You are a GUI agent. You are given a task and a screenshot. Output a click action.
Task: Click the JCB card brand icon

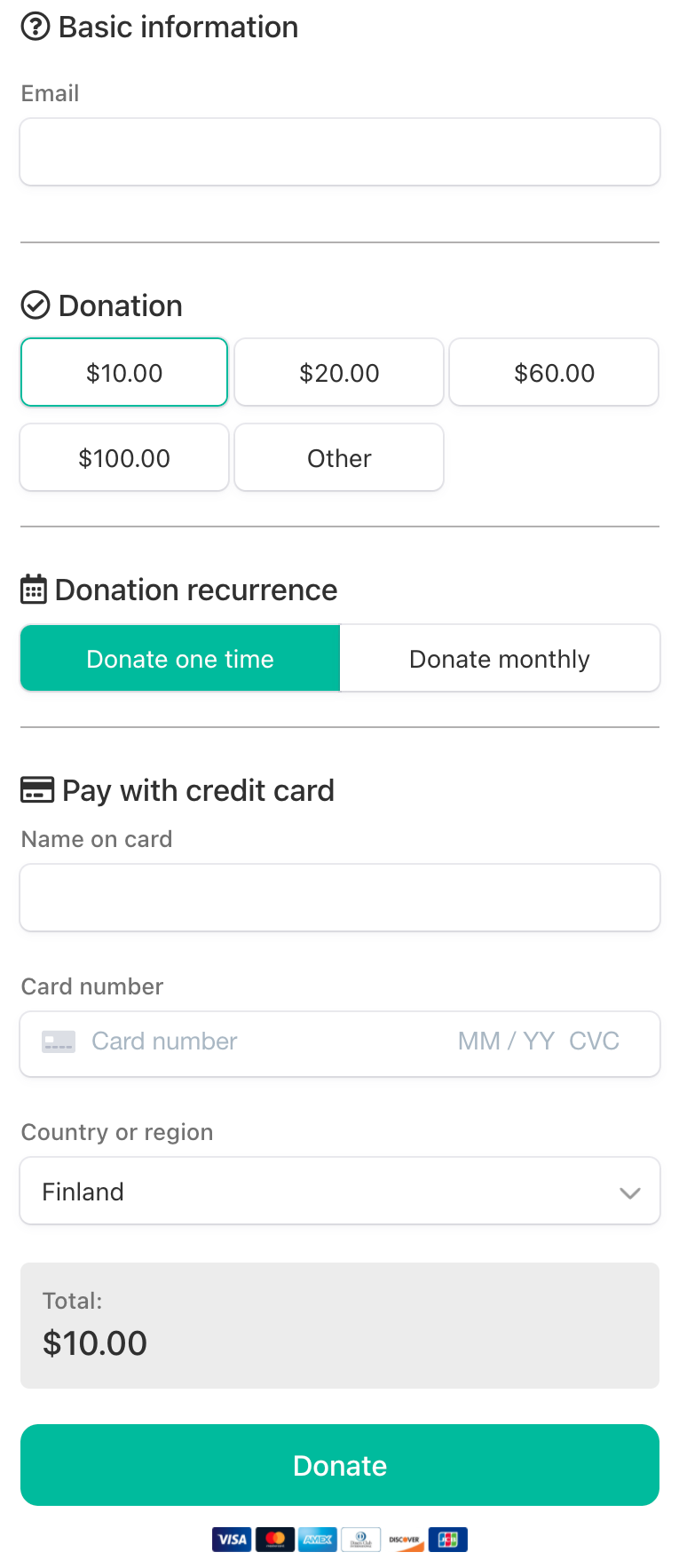[447, 1540]
